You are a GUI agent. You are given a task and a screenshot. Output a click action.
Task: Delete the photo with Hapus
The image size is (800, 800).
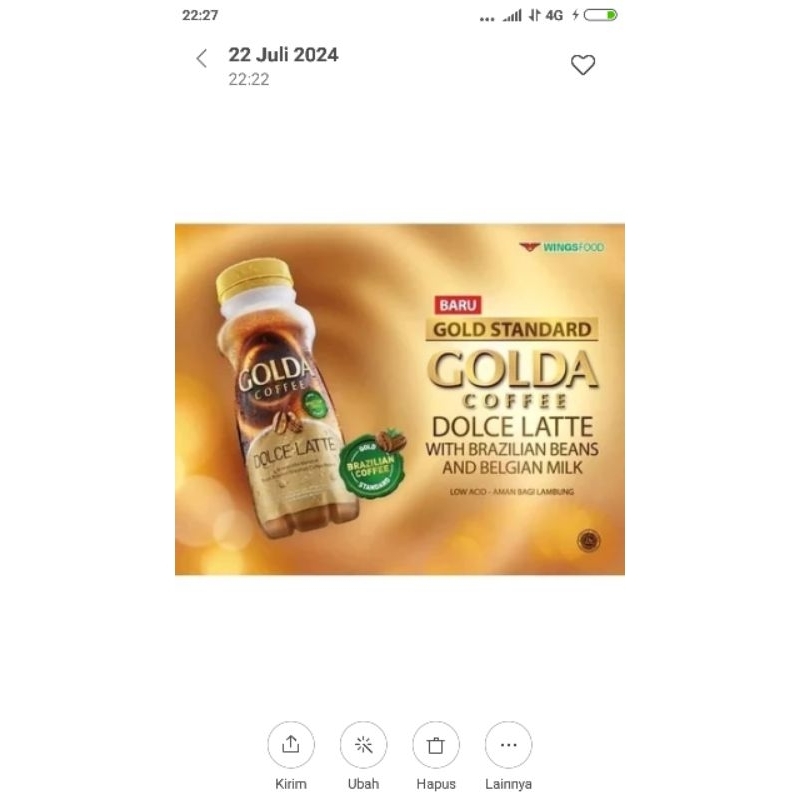click(436, 745)
